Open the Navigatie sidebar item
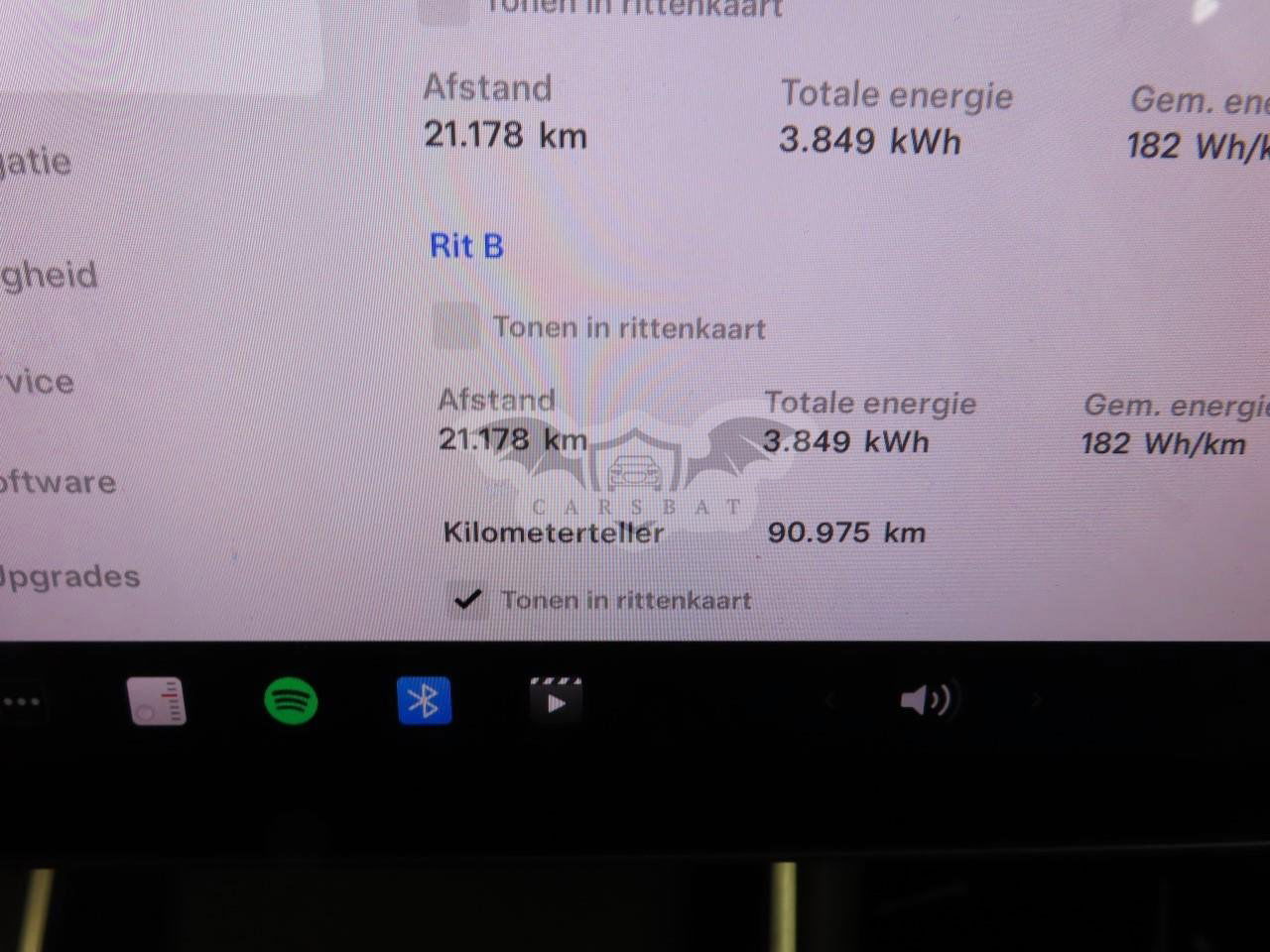The image size is (1270, 952). tap(36, 162)
